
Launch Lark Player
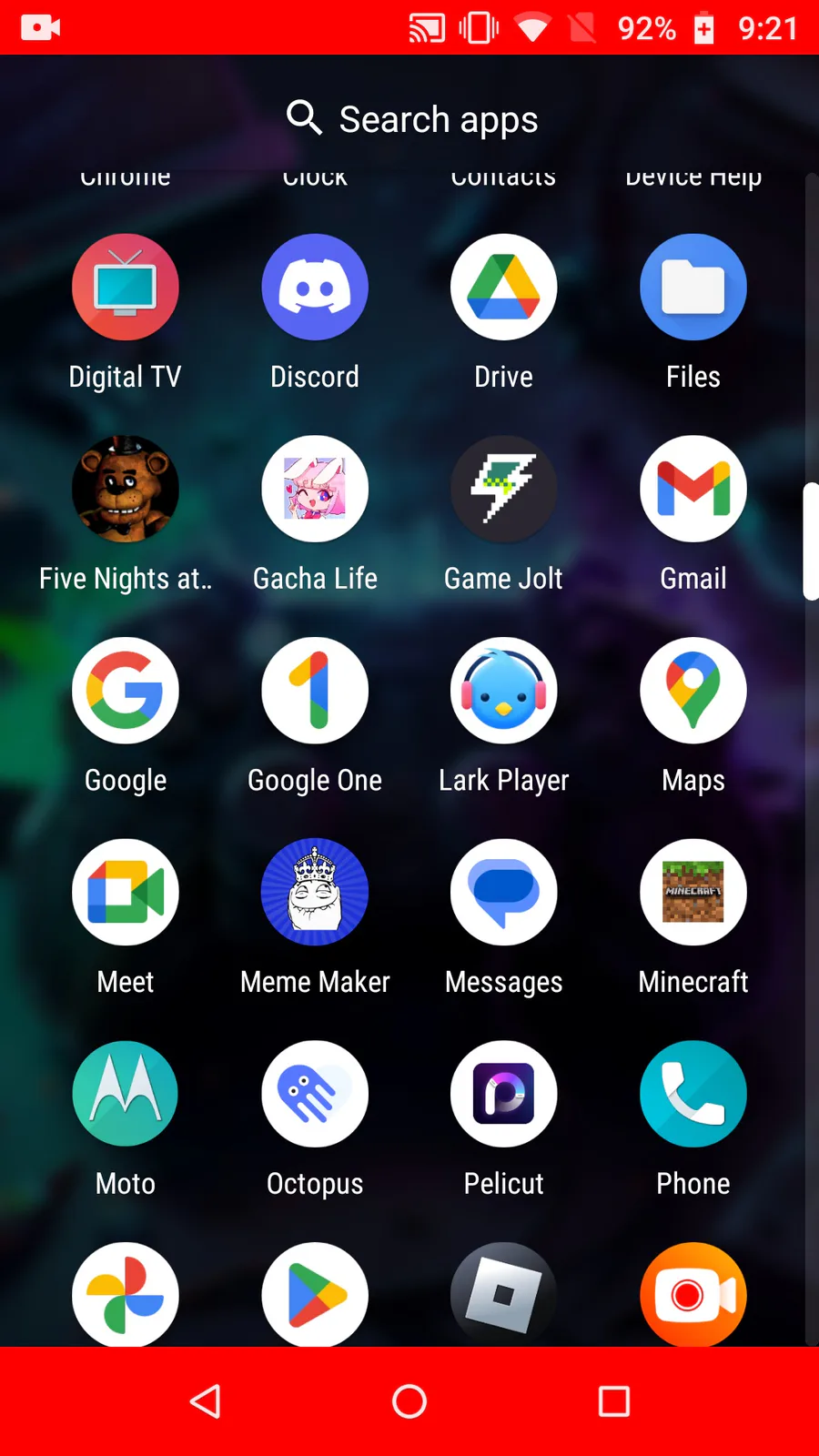504,692
